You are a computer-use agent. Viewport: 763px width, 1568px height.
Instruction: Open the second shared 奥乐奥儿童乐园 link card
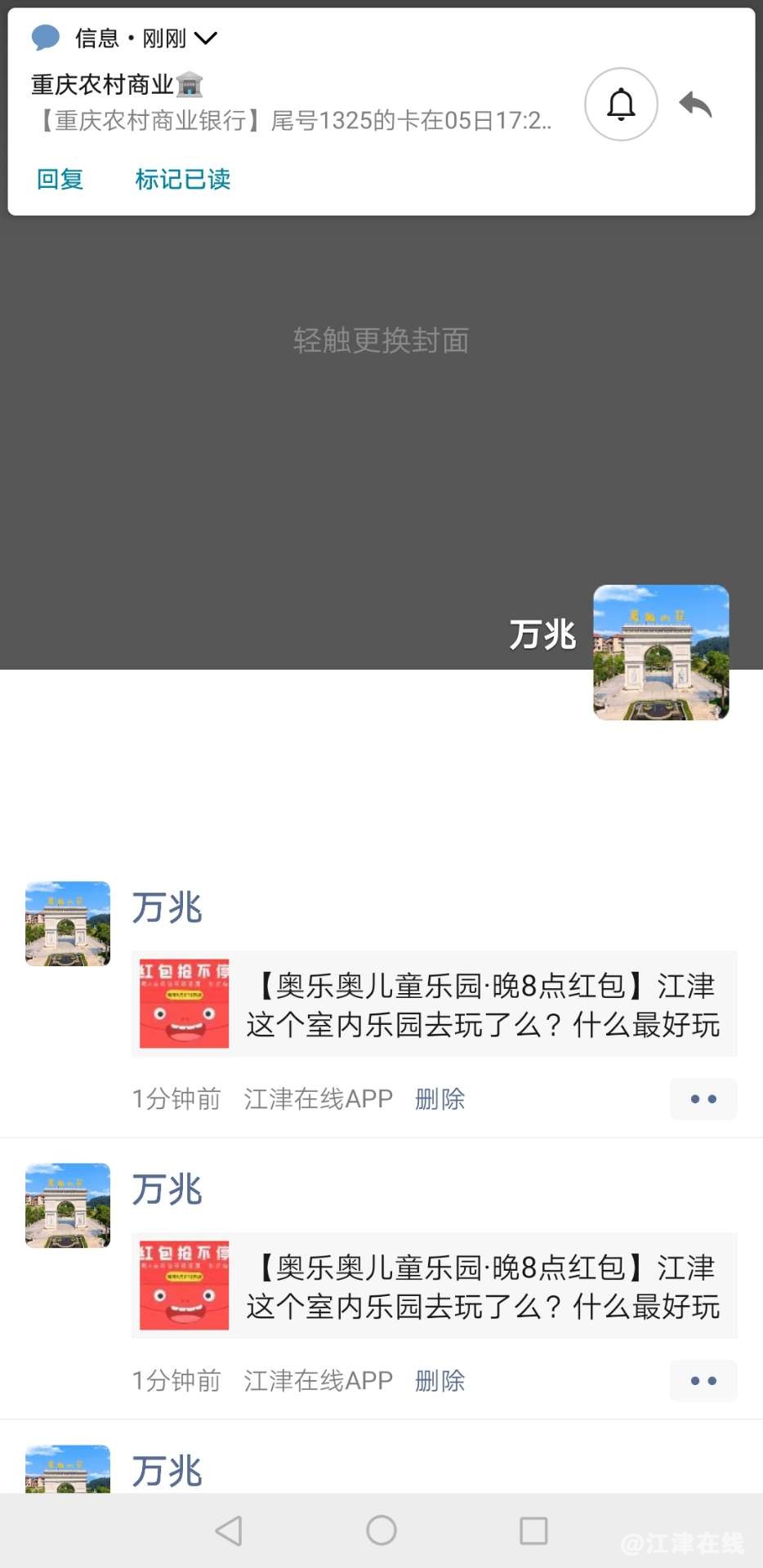pyautogui.click(x=434, y=1285)
